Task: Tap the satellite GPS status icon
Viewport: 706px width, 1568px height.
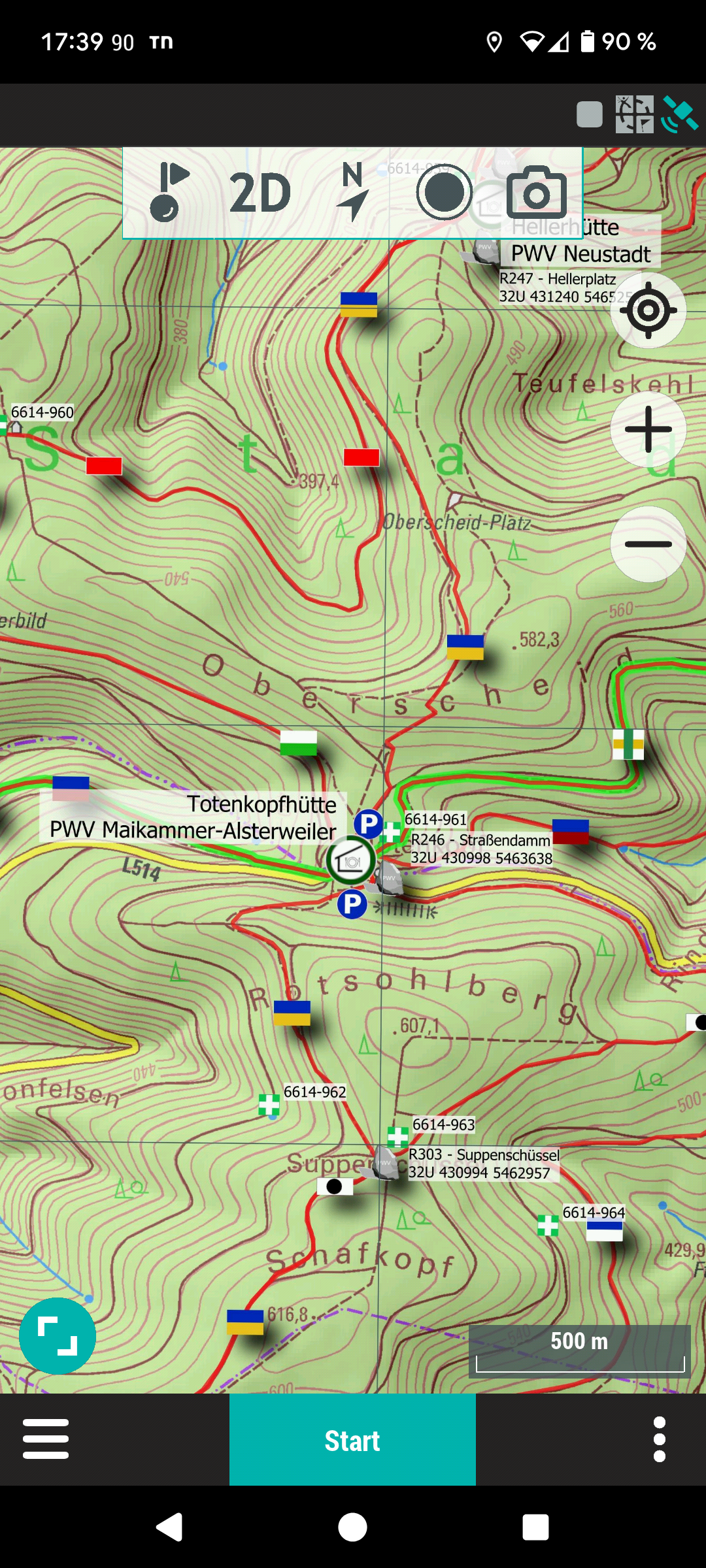Action: click(680, 114)
